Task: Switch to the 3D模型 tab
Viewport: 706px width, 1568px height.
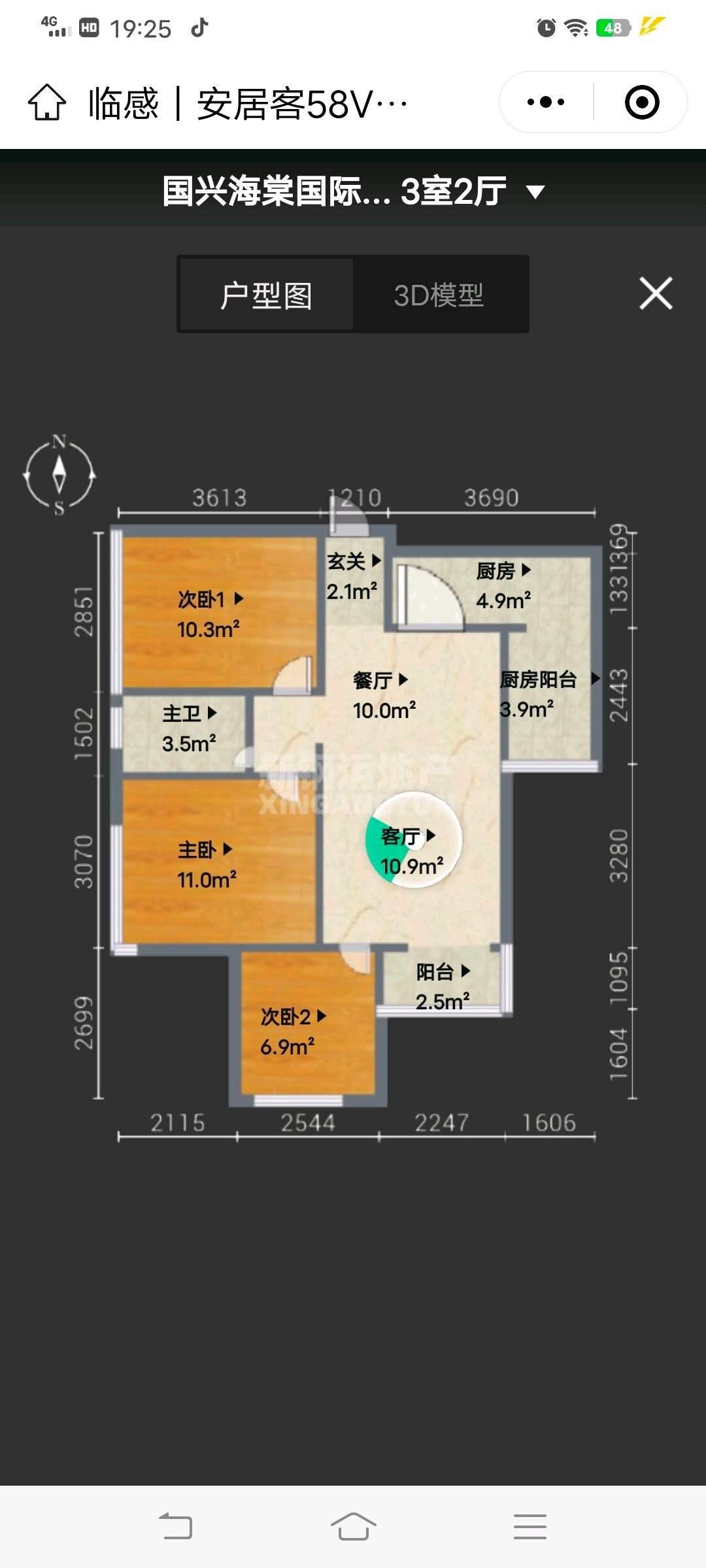Action: 439,295
